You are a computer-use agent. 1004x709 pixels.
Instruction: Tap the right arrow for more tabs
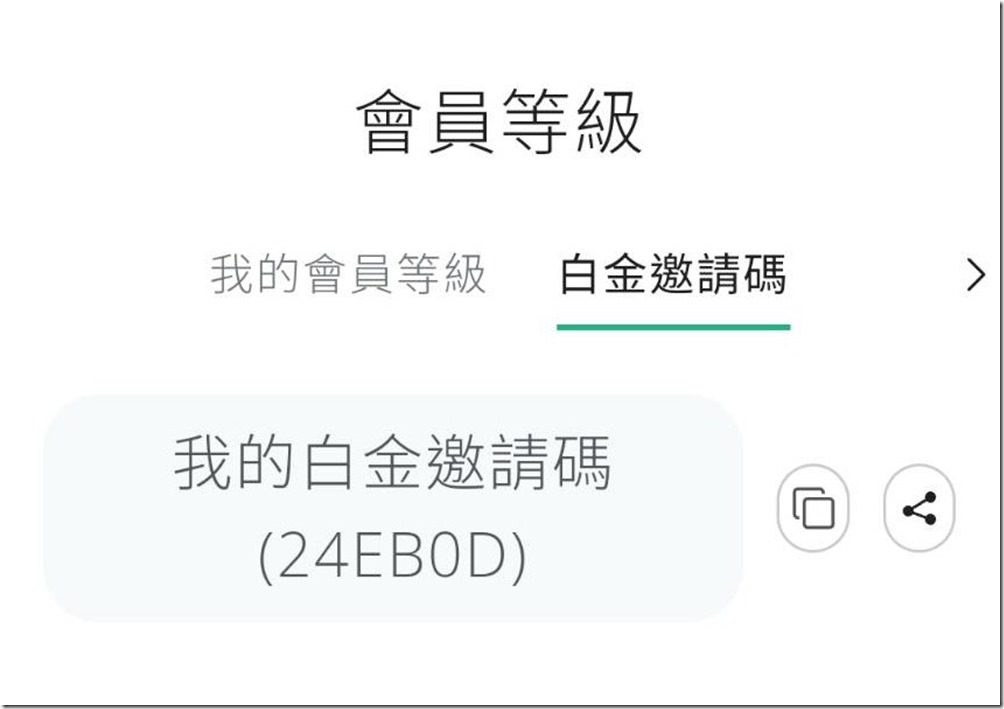point(975,275)
